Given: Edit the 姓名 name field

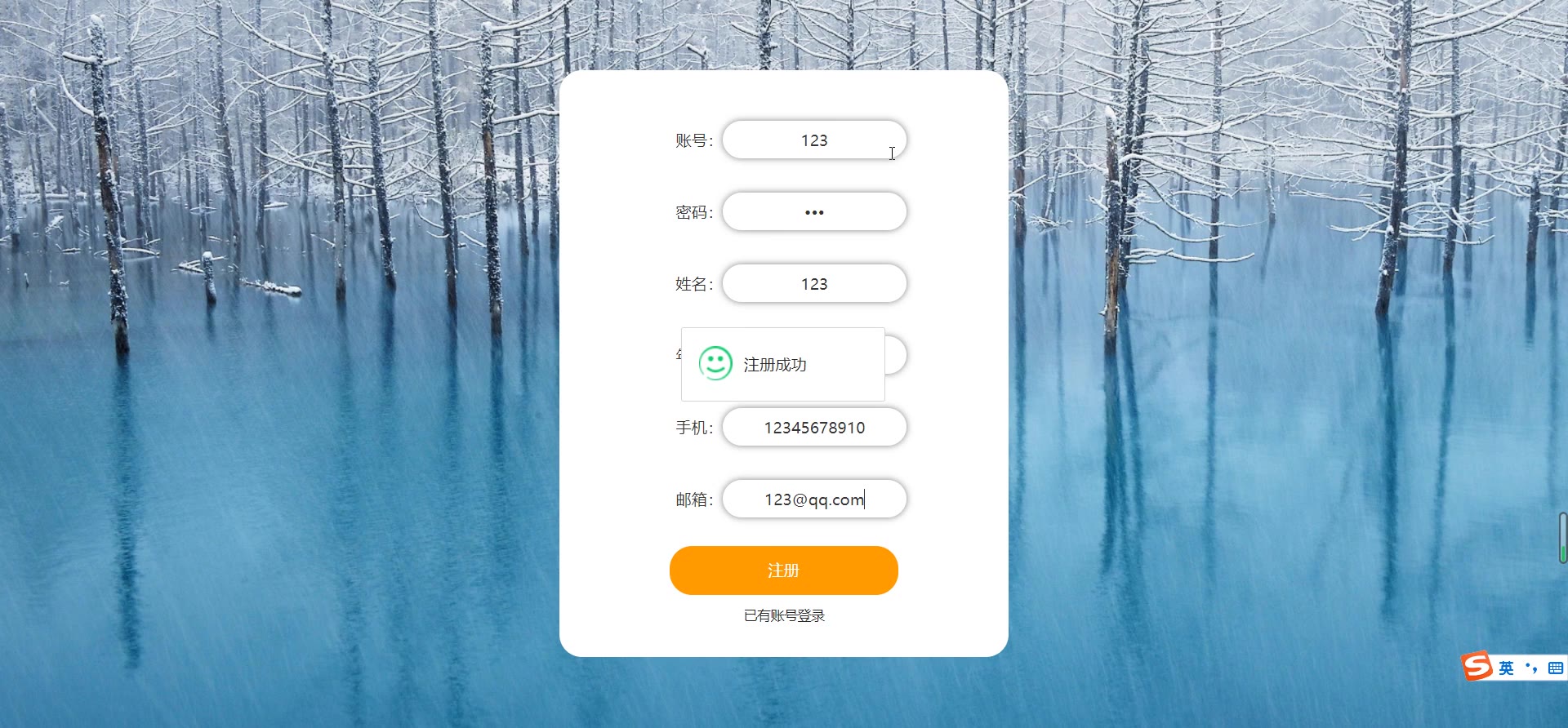Looking at the screenshot, I should pyautogui.click(x=813, y=284).
